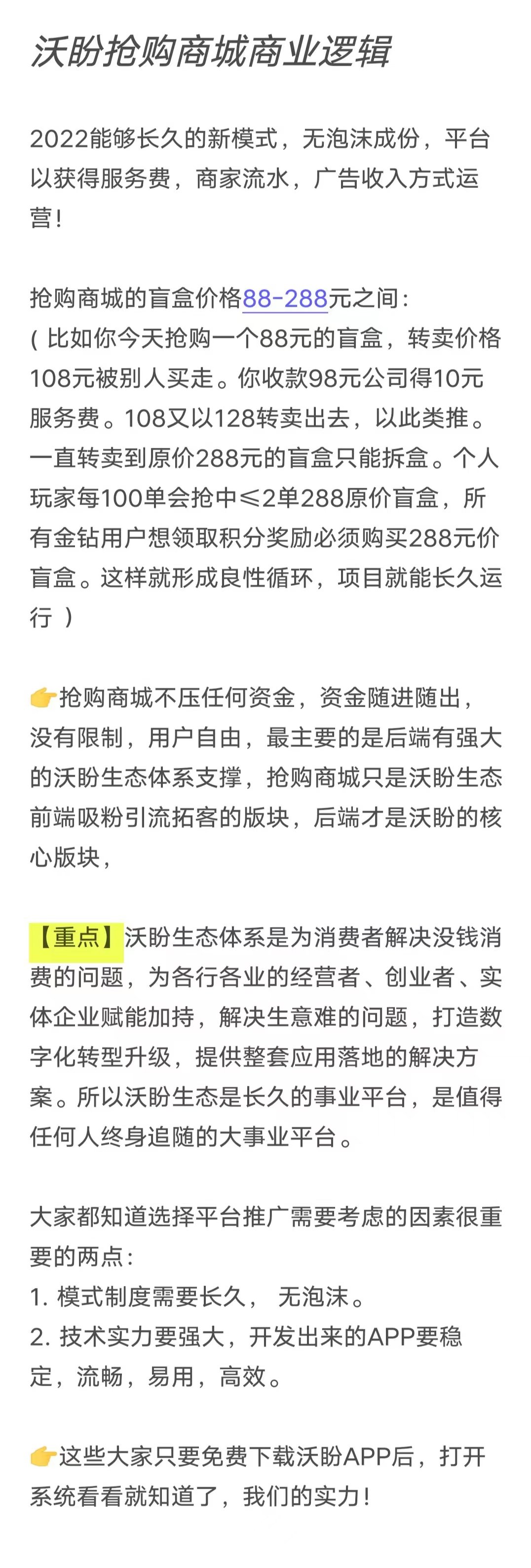Tap the underlined 88-288 link
The height and width of the screenshot is (1568, 531).
click(285, 299)
